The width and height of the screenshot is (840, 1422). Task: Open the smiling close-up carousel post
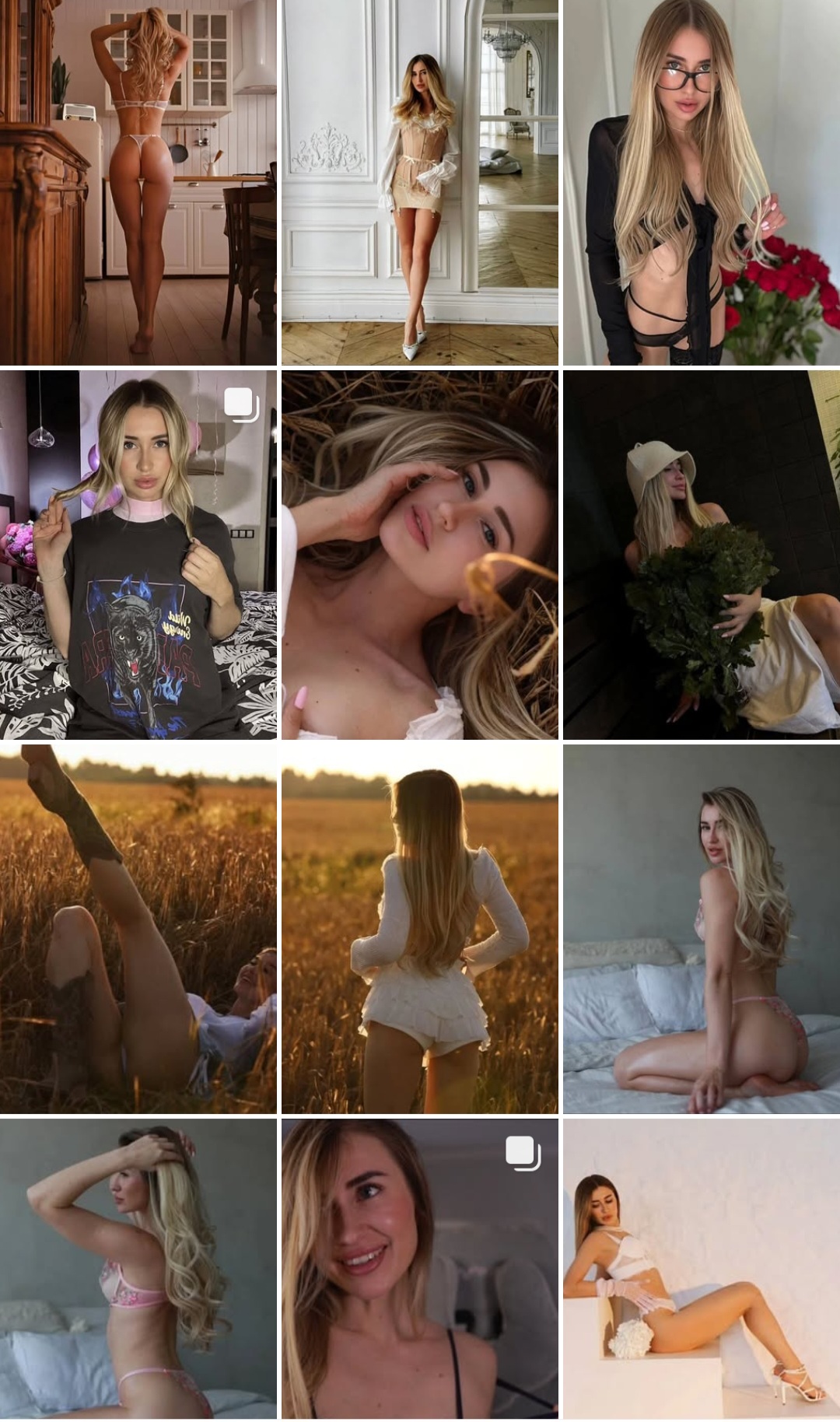[x=420, y=1270]
